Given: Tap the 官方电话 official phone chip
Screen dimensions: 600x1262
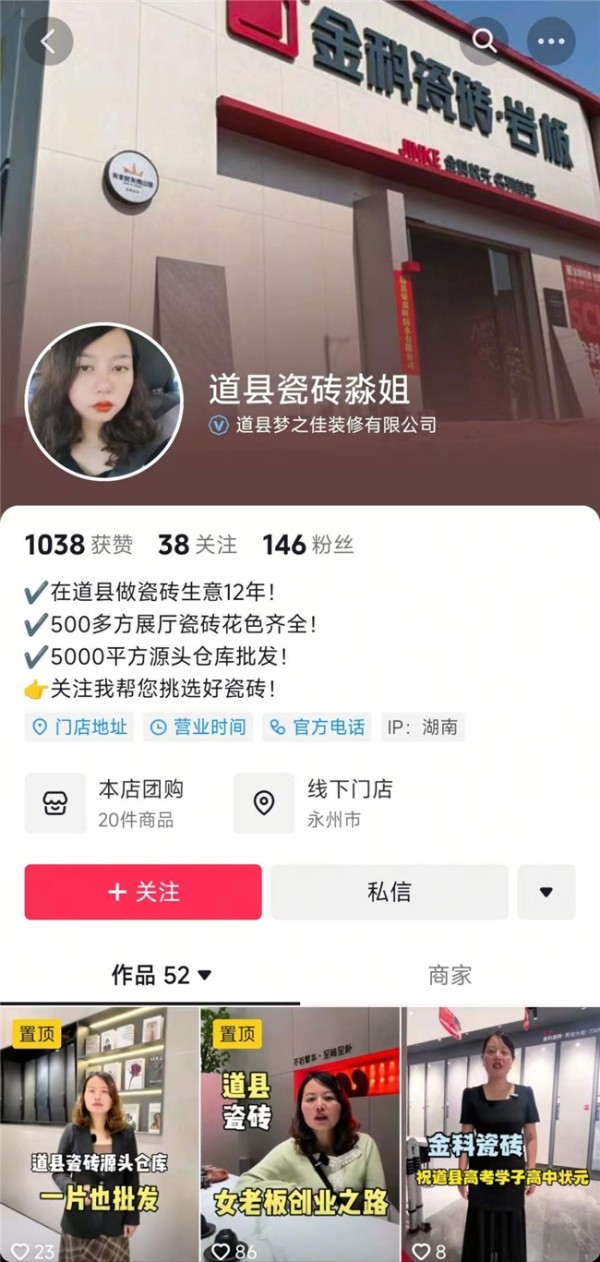Looking at the screenshot, I should coord(317,726).
